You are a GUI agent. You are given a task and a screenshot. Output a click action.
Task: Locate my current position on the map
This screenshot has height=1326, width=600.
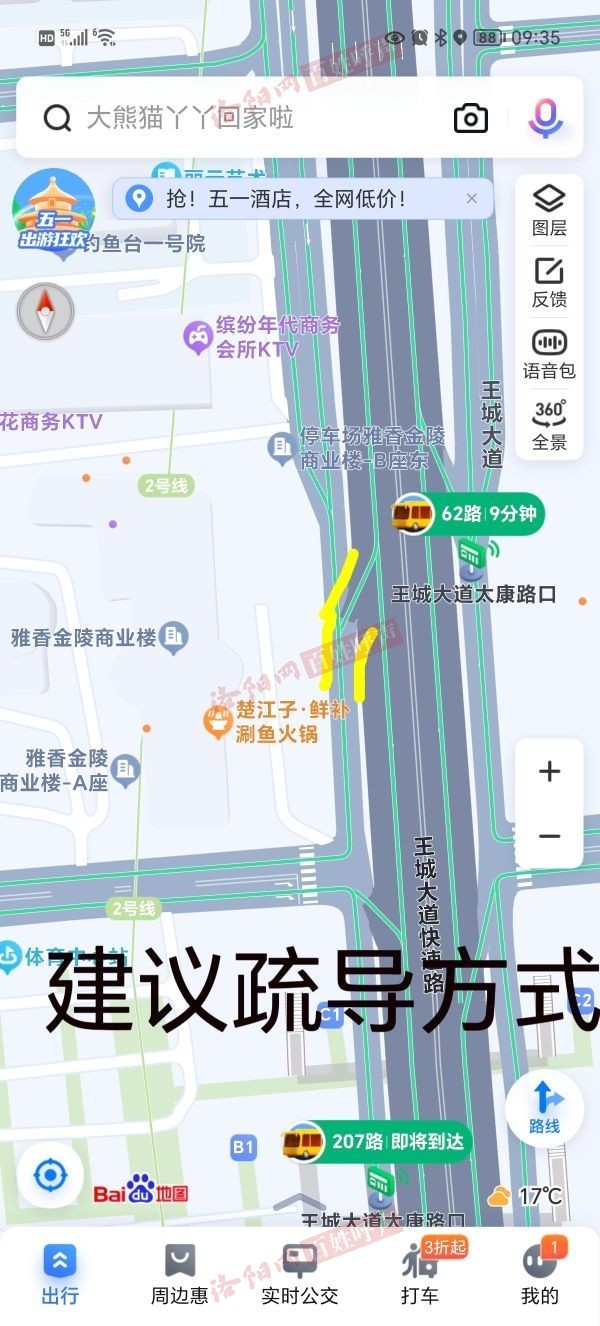[50, 1175]
